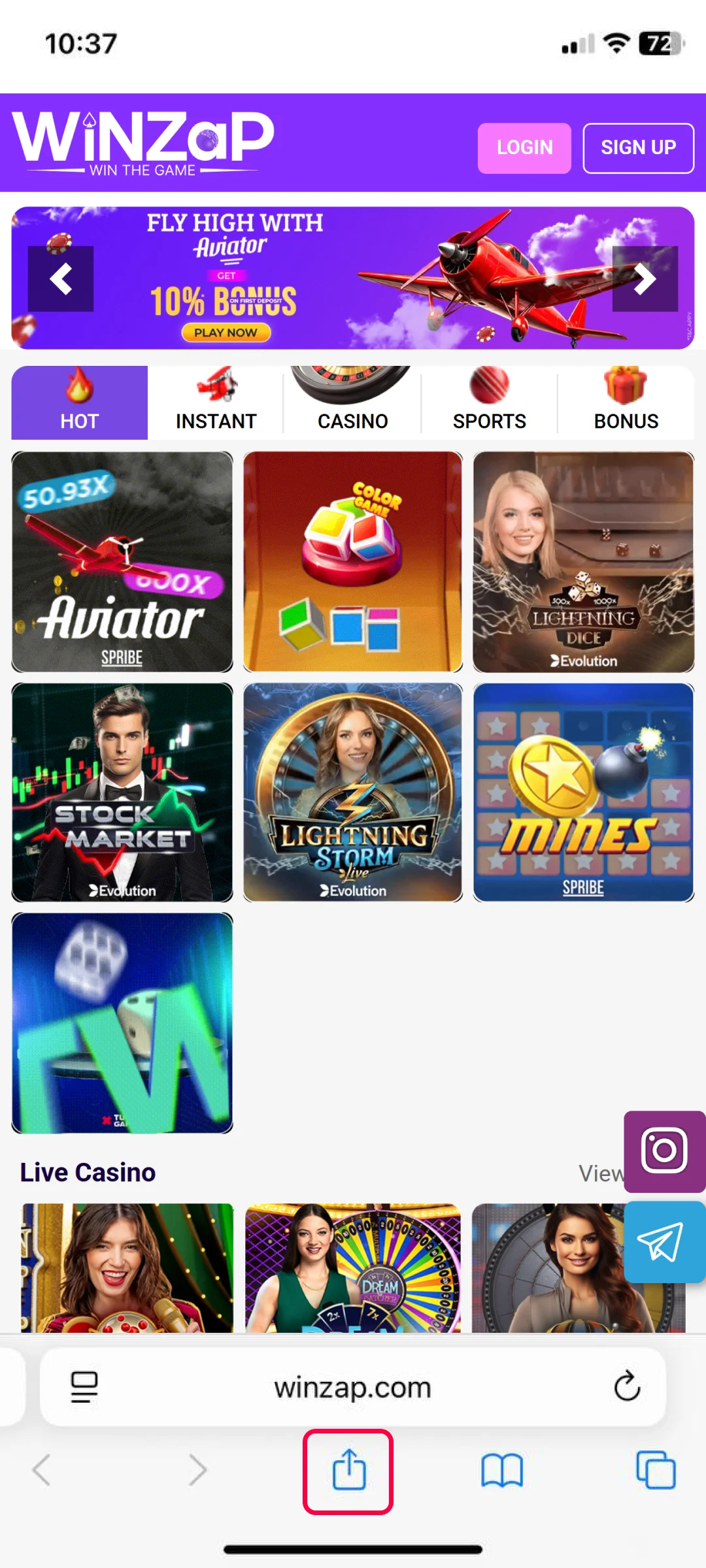Switch to the CASINO tab
706x1568 pixels.
click(352, 402)
